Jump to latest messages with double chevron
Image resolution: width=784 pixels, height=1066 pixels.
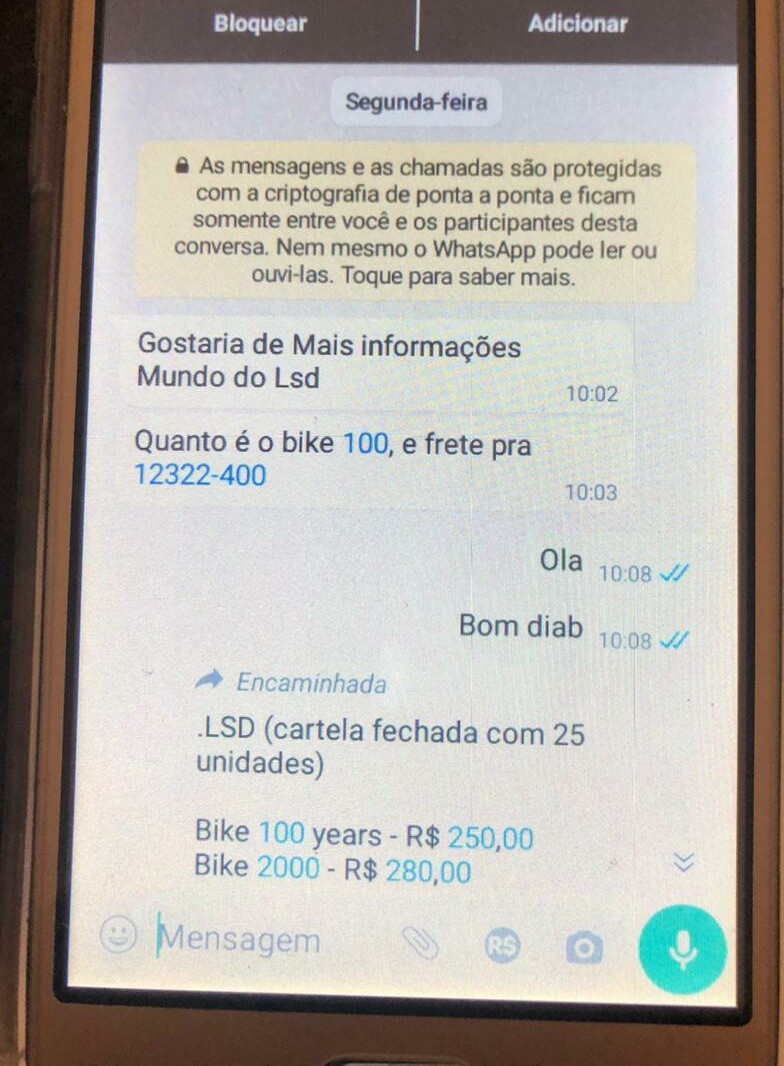pyautogui.click(x=684, y=862)
